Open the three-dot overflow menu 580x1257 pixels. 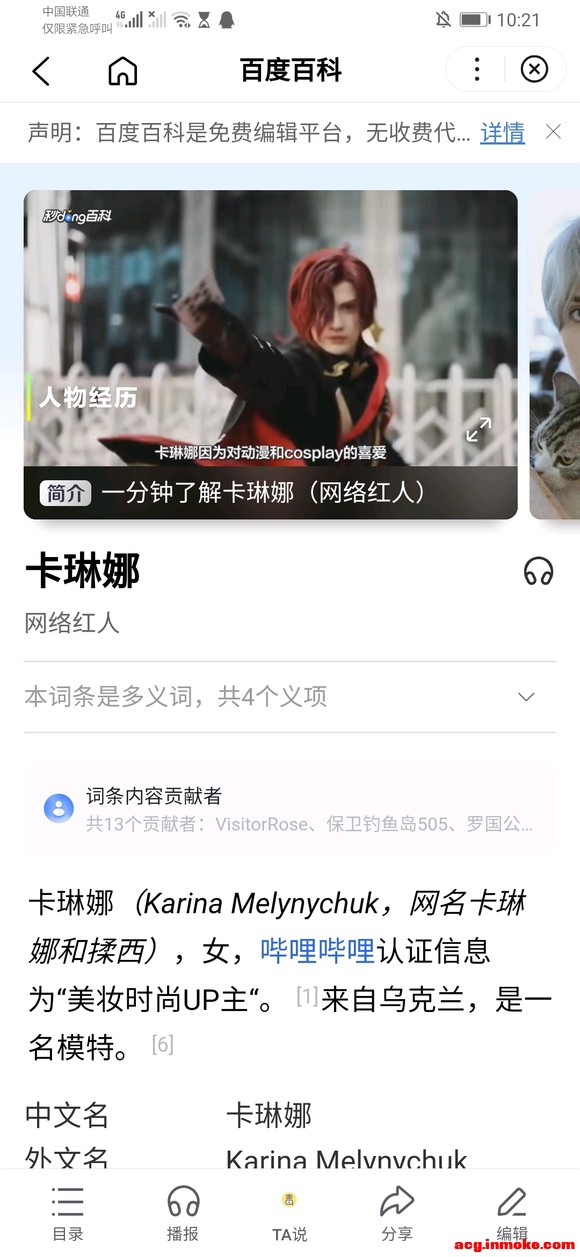point(477,69)
